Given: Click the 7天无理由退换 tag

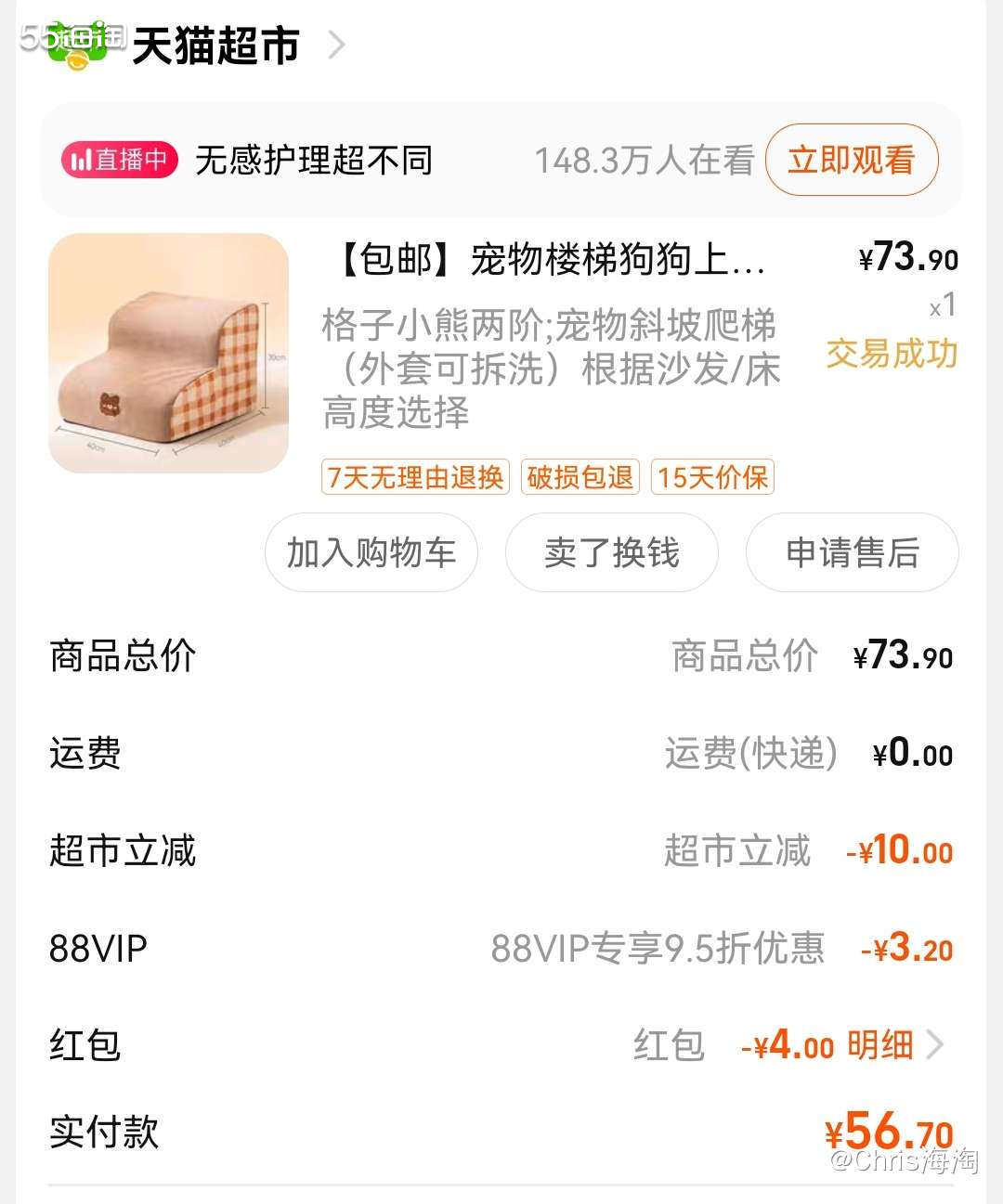Looking at the screenshot, I should [414, 477].
